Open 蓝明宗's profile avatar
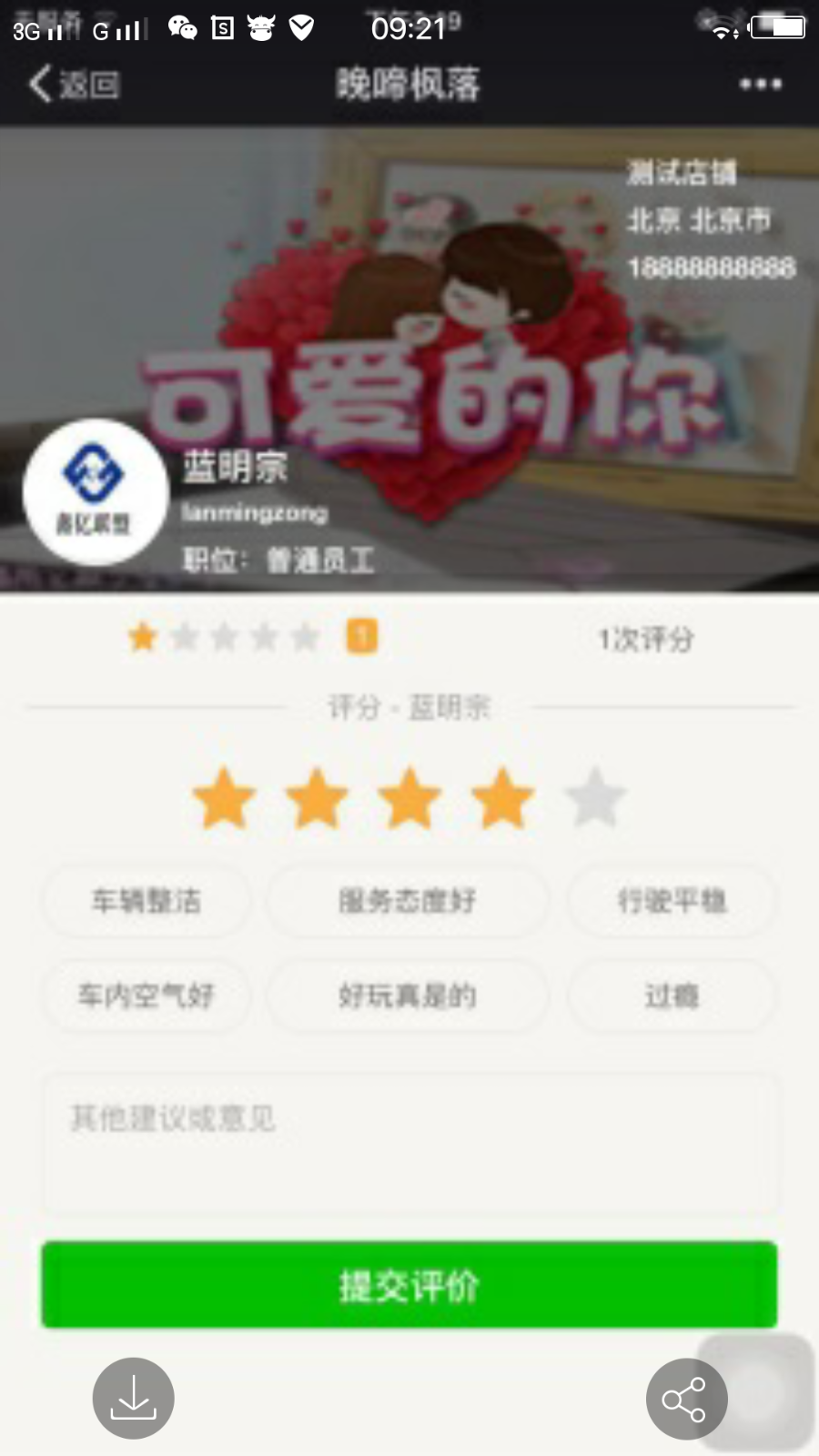Image resolution: width=819 pixels, height=1456 pixels. pyautogui.click(x=96, y=491)
